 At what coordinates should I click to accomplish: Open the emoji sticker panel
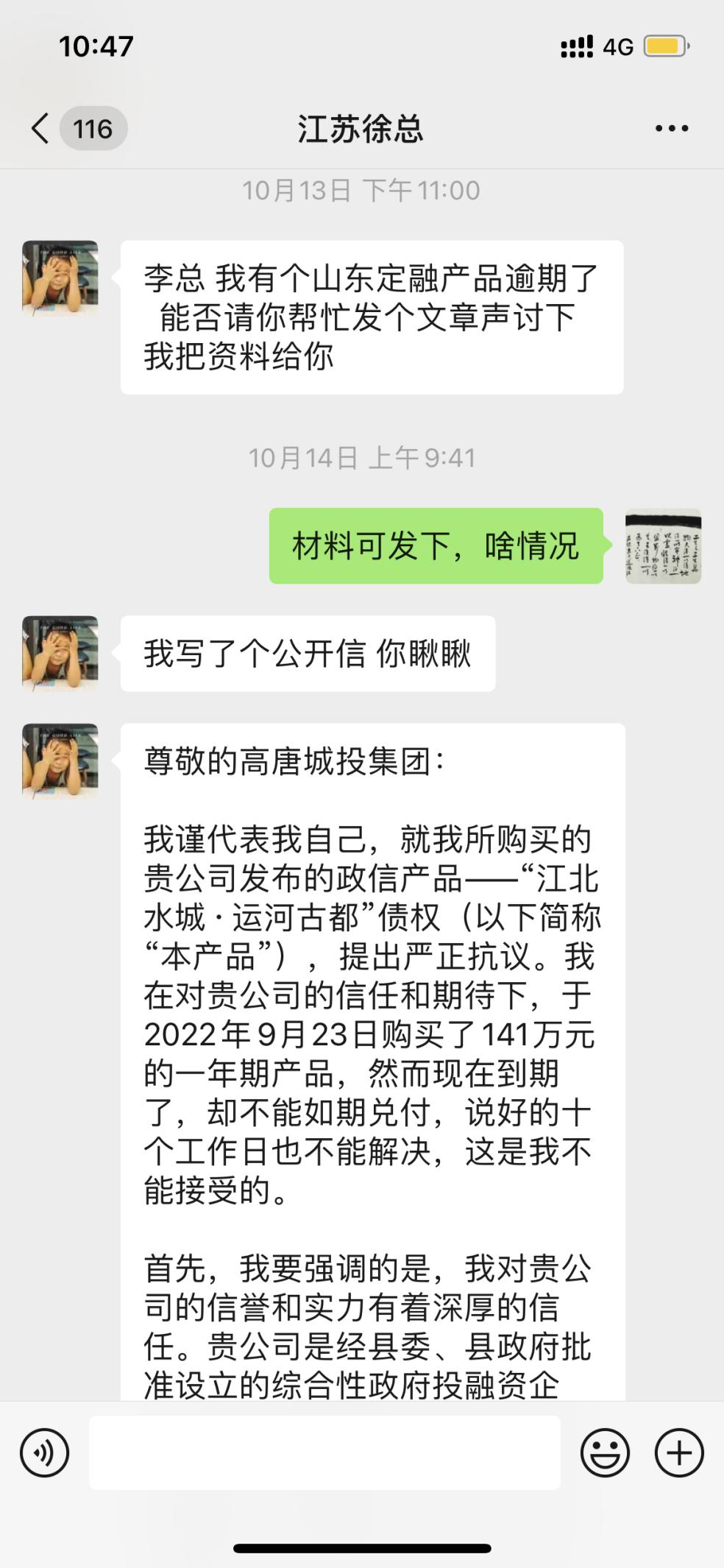(605, 1452)
